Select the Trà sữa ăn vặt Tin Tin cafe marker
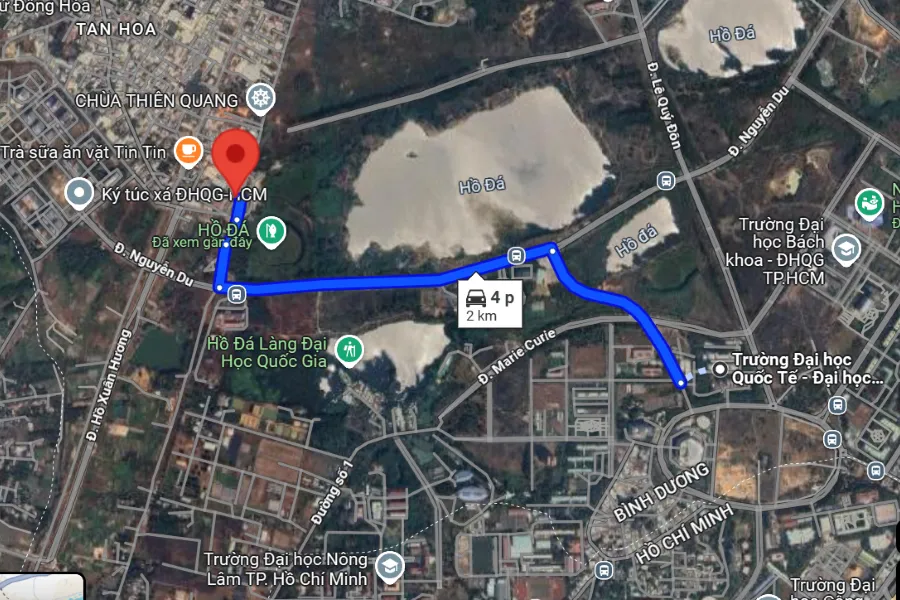 coord(187,150)
